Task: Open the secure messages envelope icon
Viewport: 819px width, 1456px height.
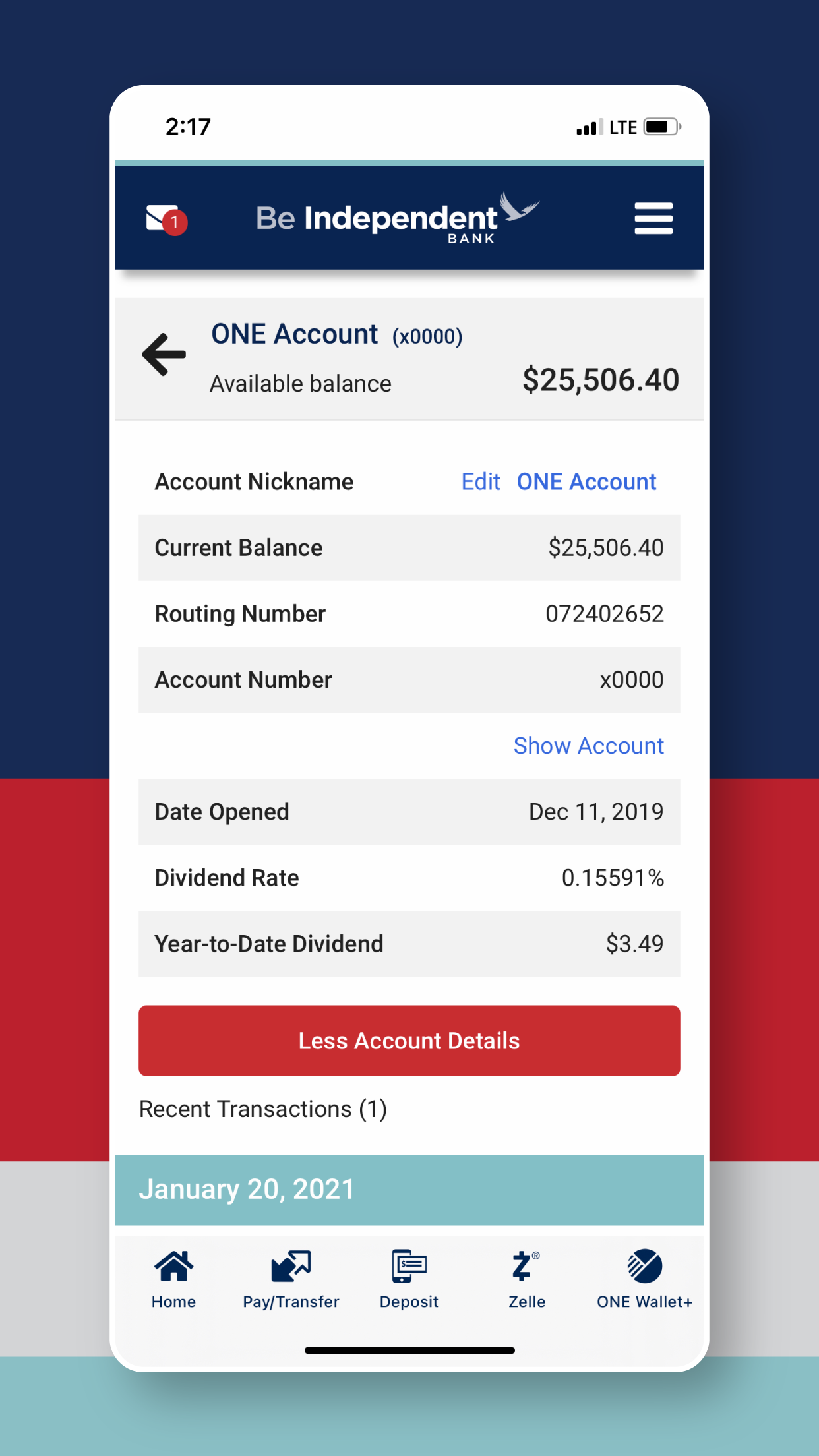Action: [164, 216]
